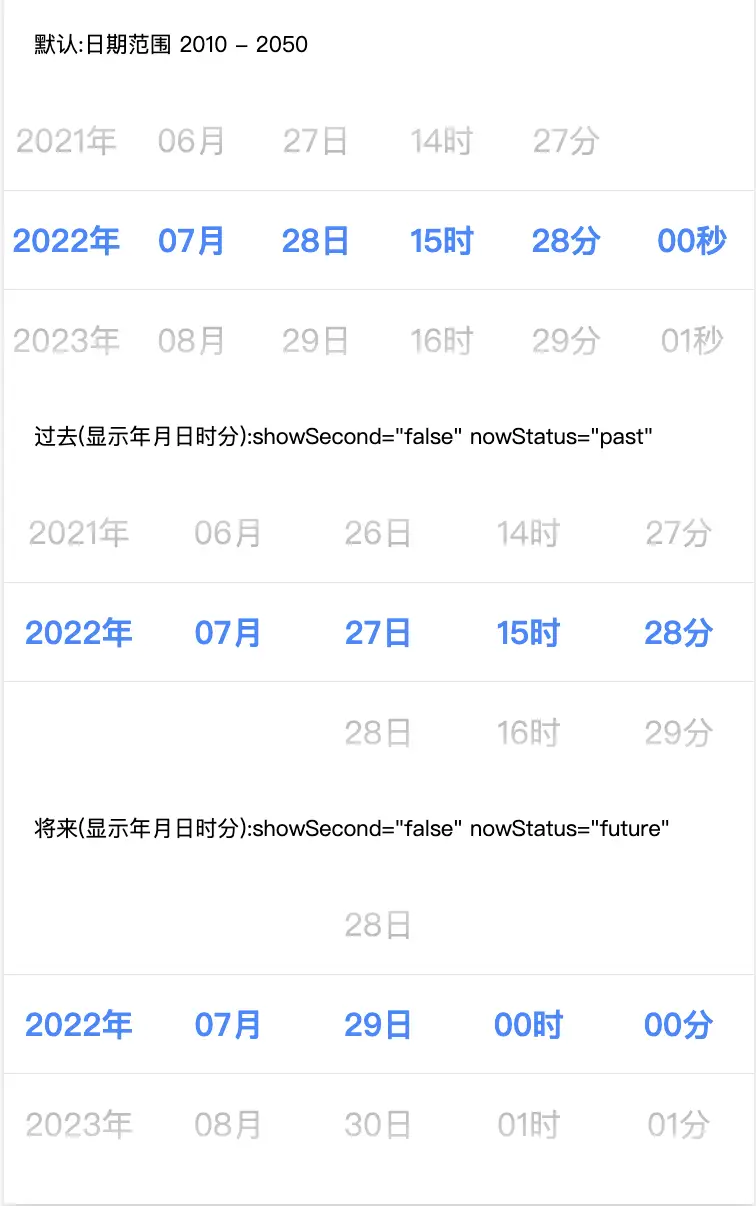The image size is (756, 1206).
Task: Pick 08月 in the future picker
Action: click(228, 1125)
